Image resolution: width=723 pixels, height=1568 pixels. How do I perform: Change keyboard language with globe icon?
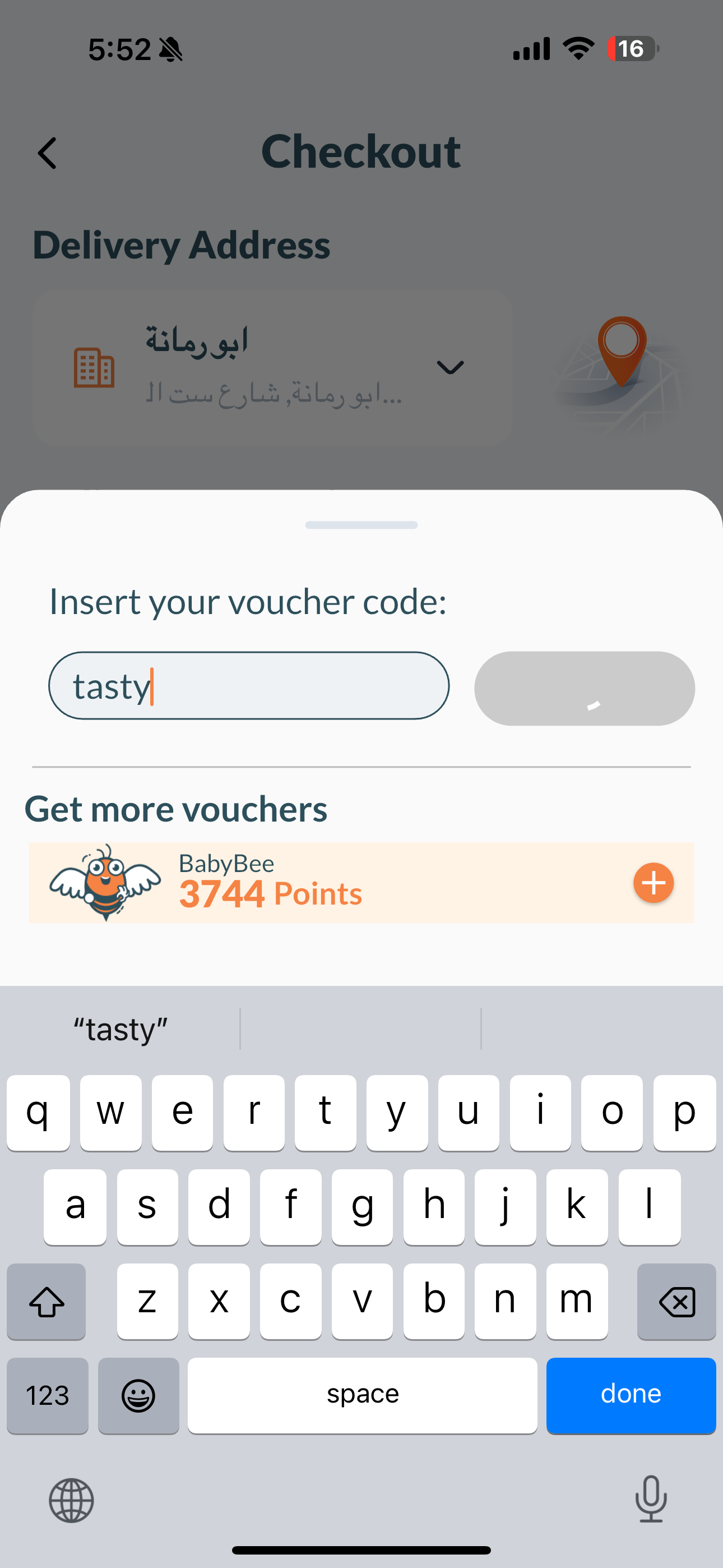71,1501
